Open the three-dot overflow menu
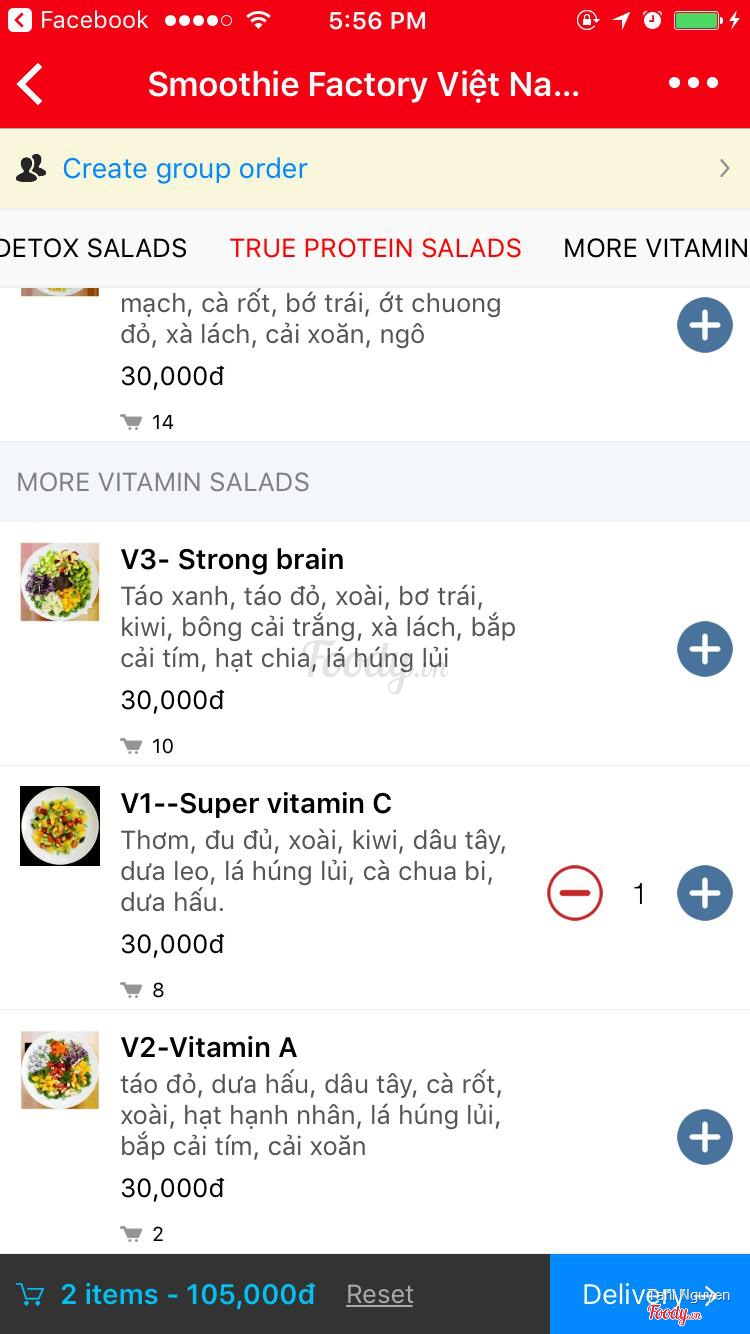This screenshot has width=750, height=1334. 693,84
